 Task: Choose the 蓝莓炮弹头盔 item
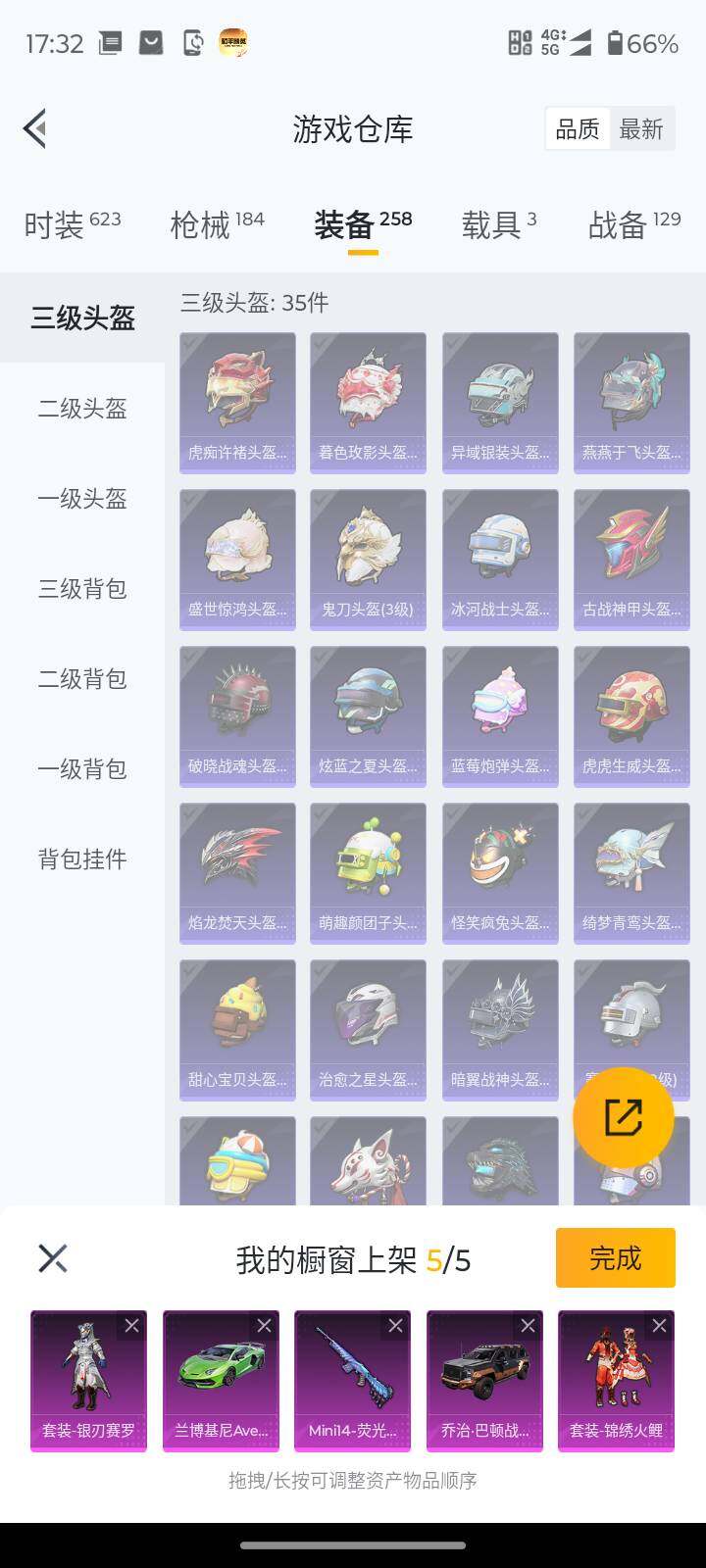500,704
